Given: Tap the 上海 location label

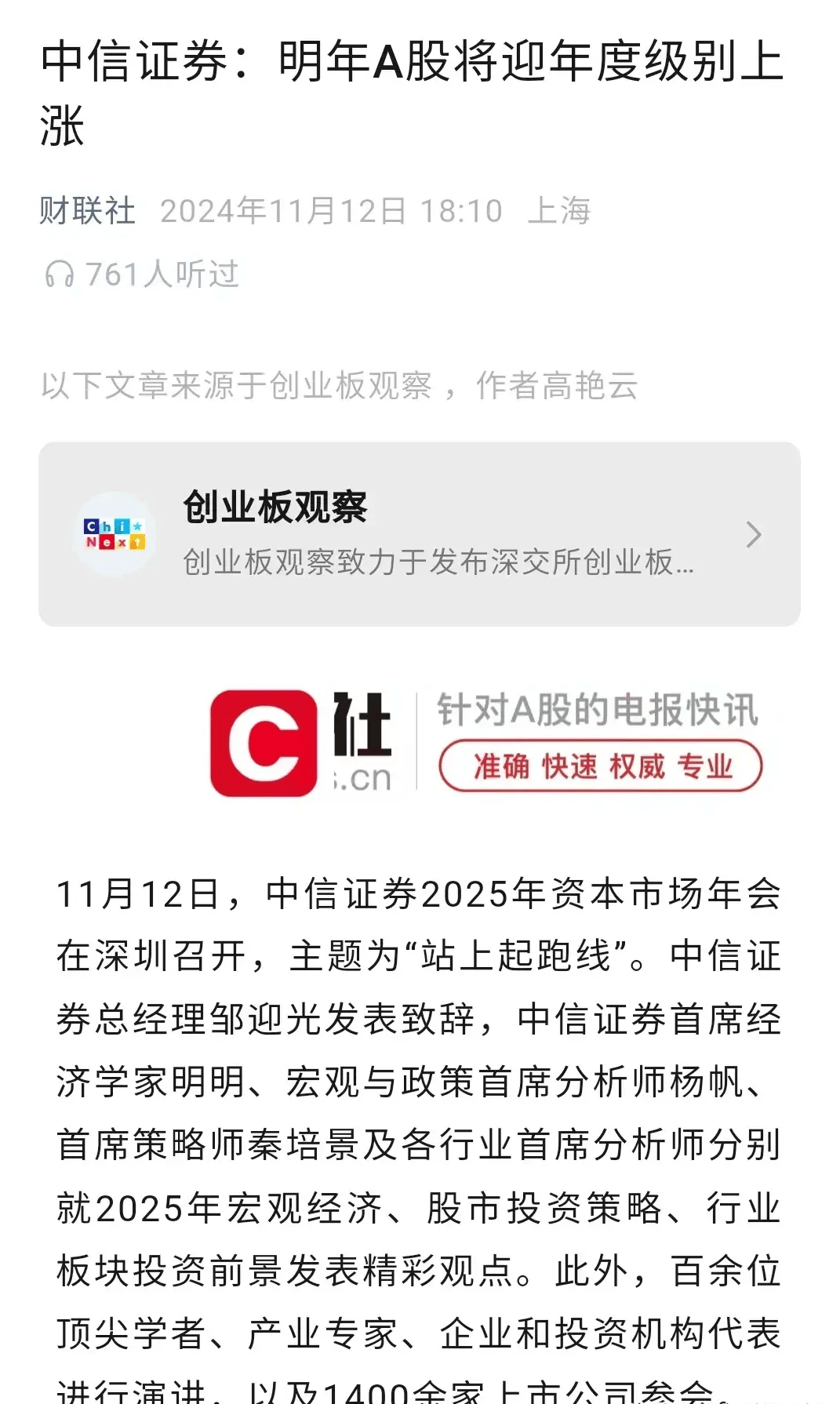Looking at the screenshot, I should 559,210.
